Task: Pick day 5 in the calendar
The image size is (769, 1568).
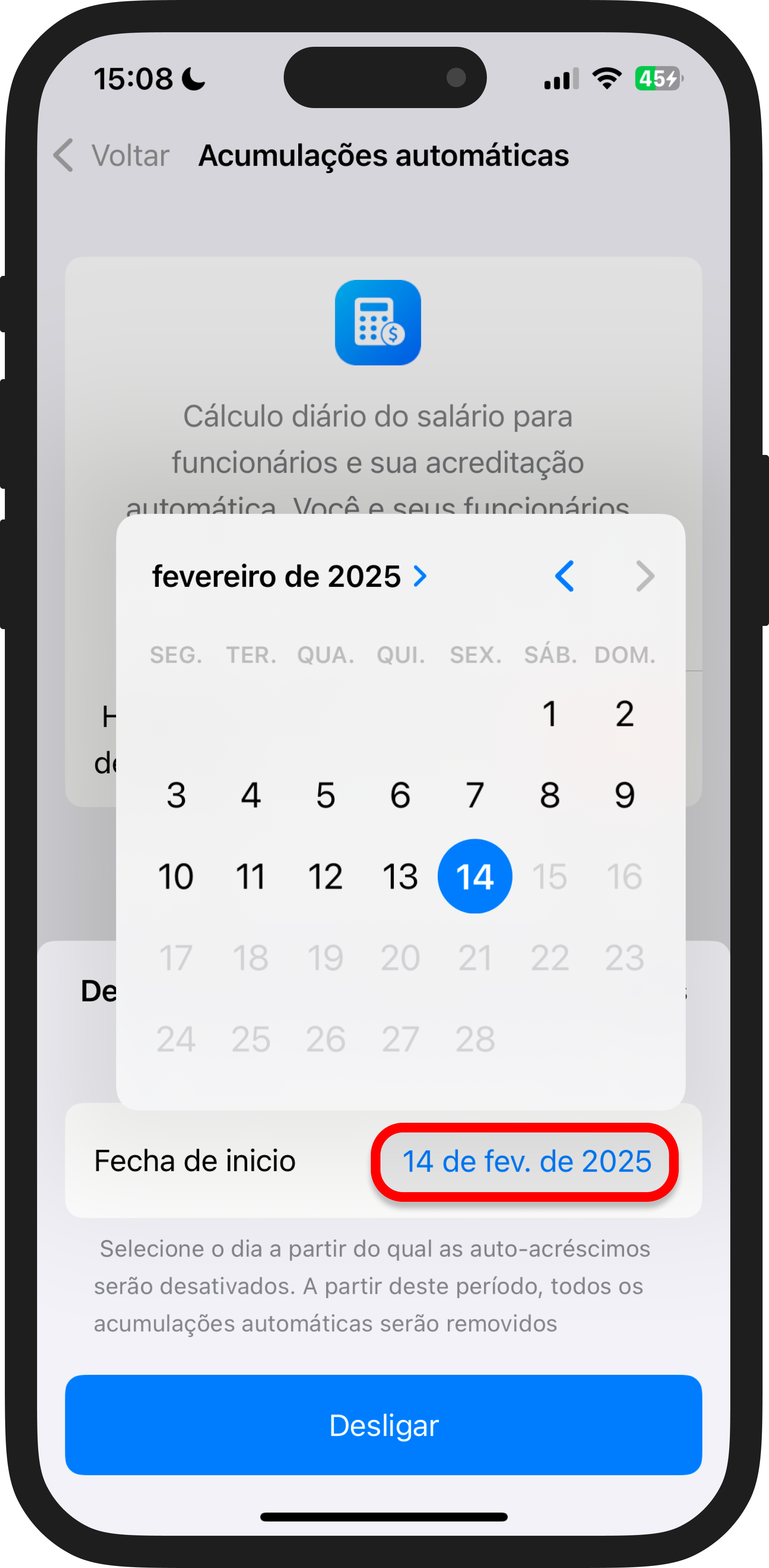Action: pyautogui.click(x=326, y=796)
